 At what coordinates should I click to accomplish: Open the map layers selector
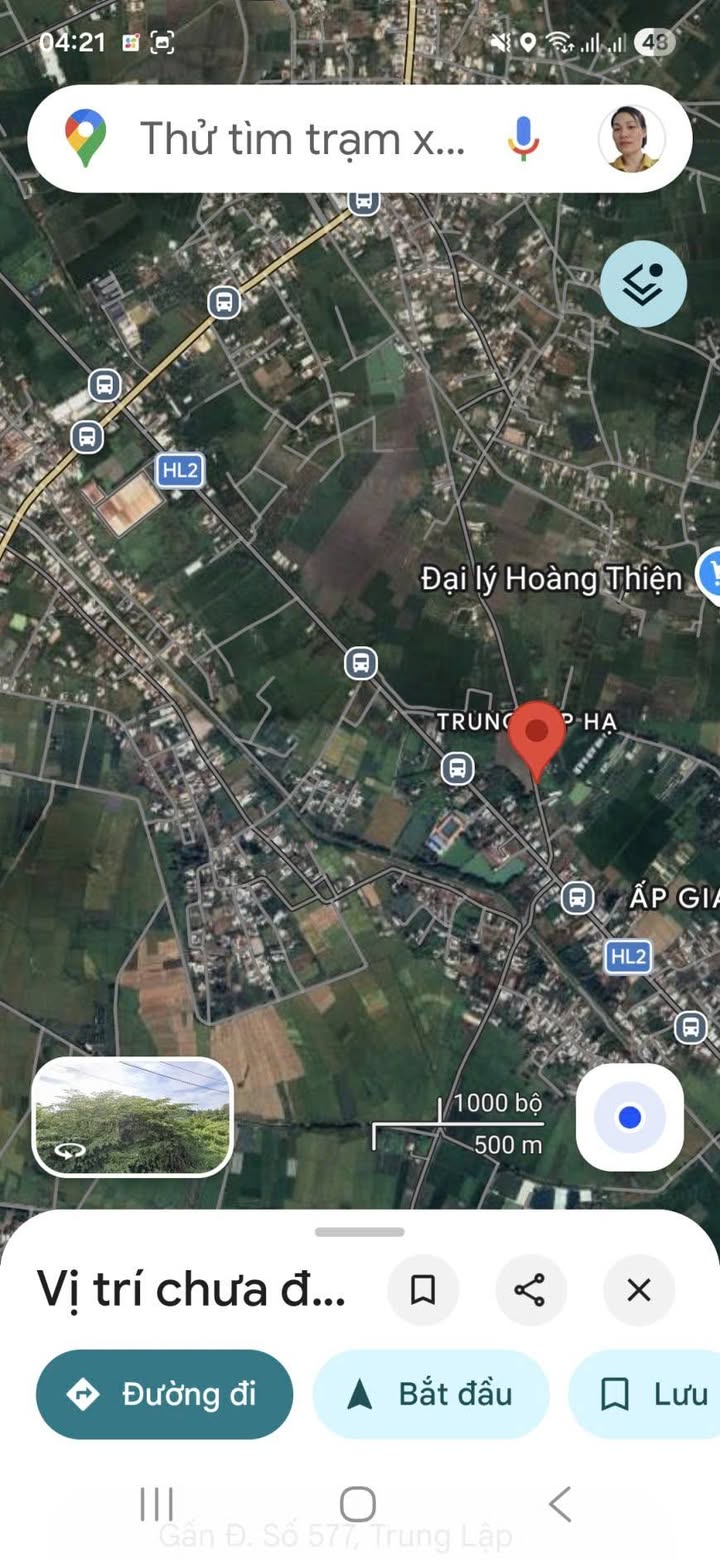click(643, 284)
